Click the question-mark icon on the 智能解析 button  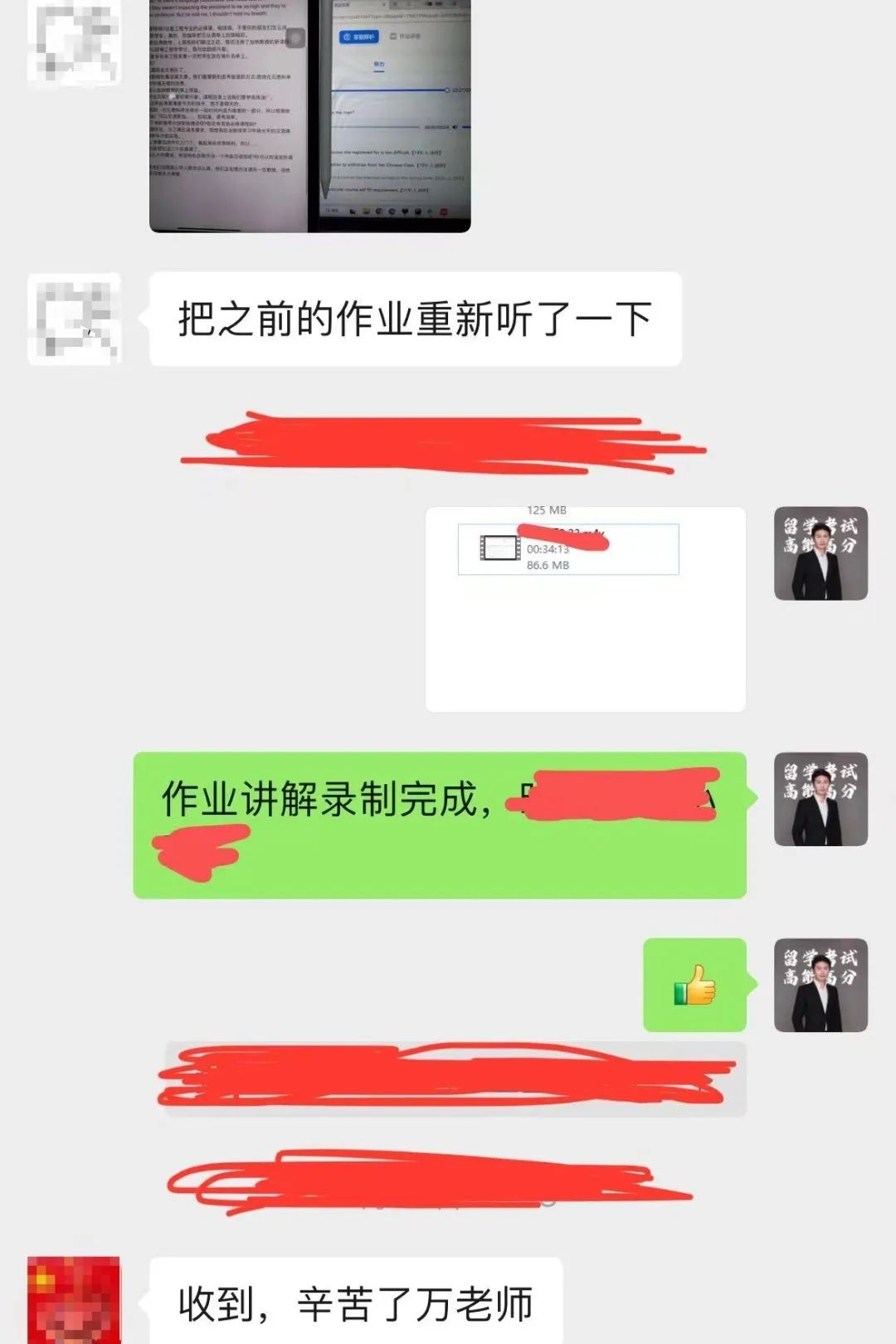(348, 37)
